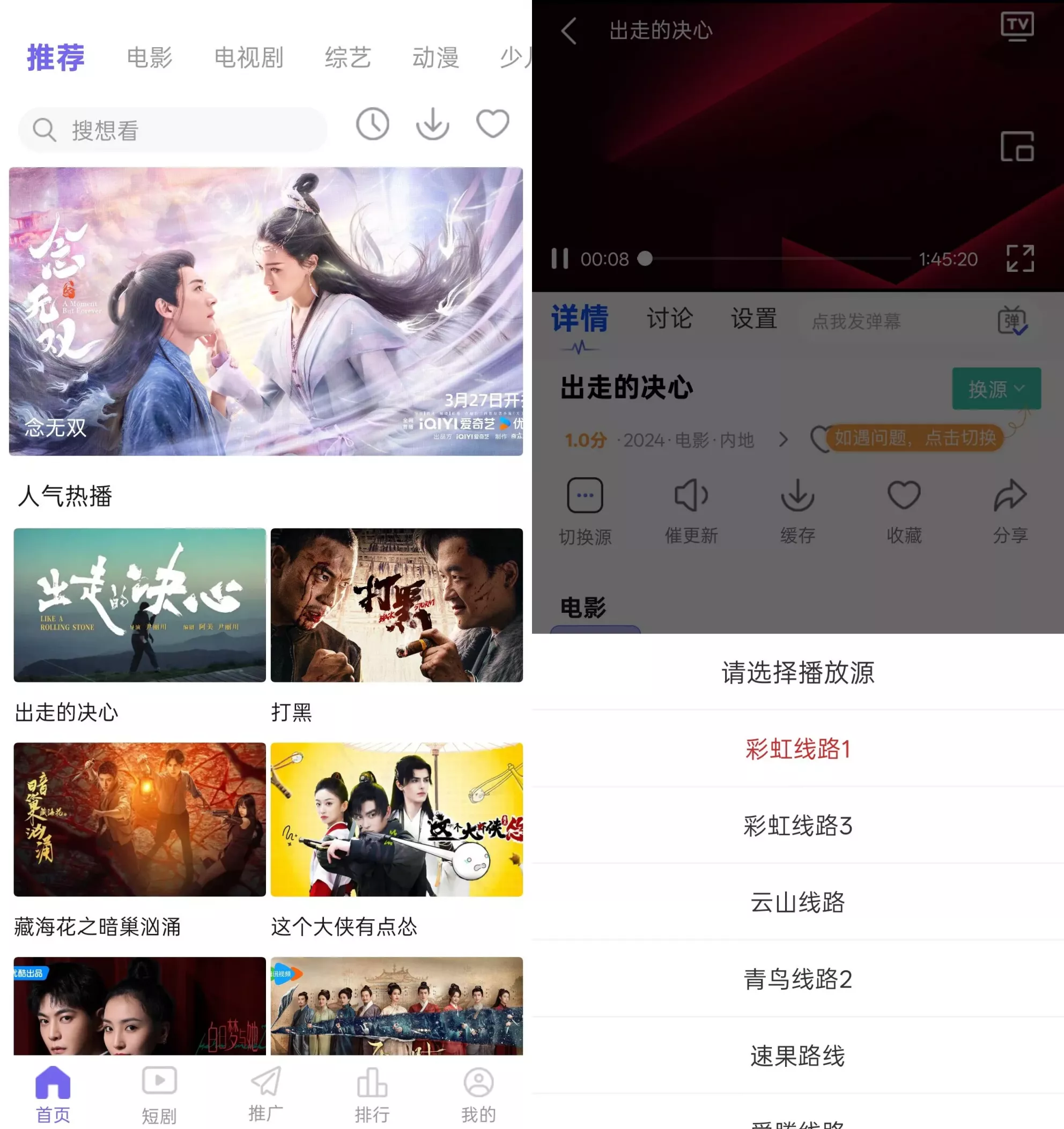Open the 搜想看 search box

172,130
